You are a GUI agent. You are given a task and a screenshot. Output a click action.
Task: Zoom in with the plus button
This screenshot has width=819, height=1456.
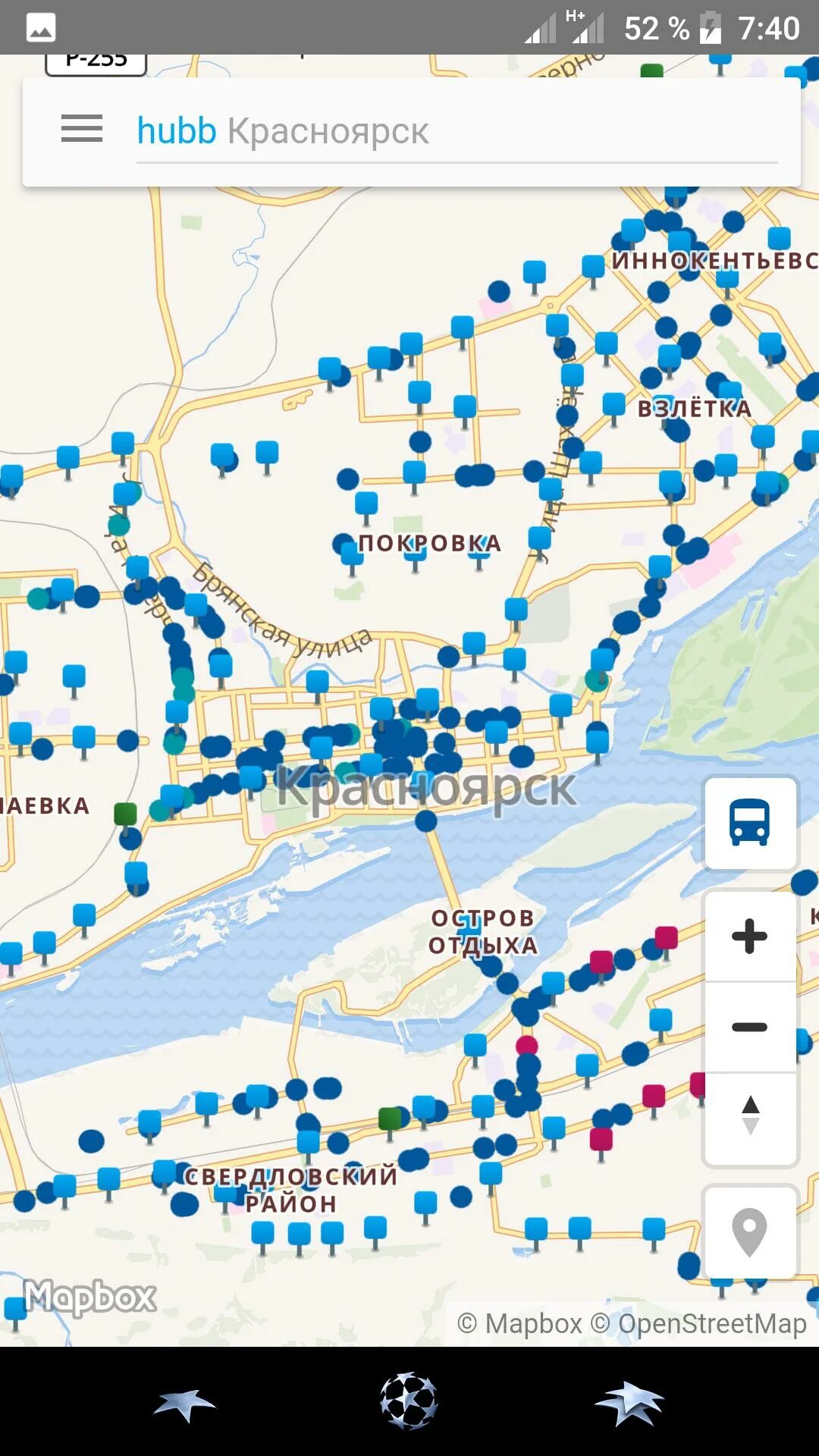pyautogui.click(x=751, y=936)
